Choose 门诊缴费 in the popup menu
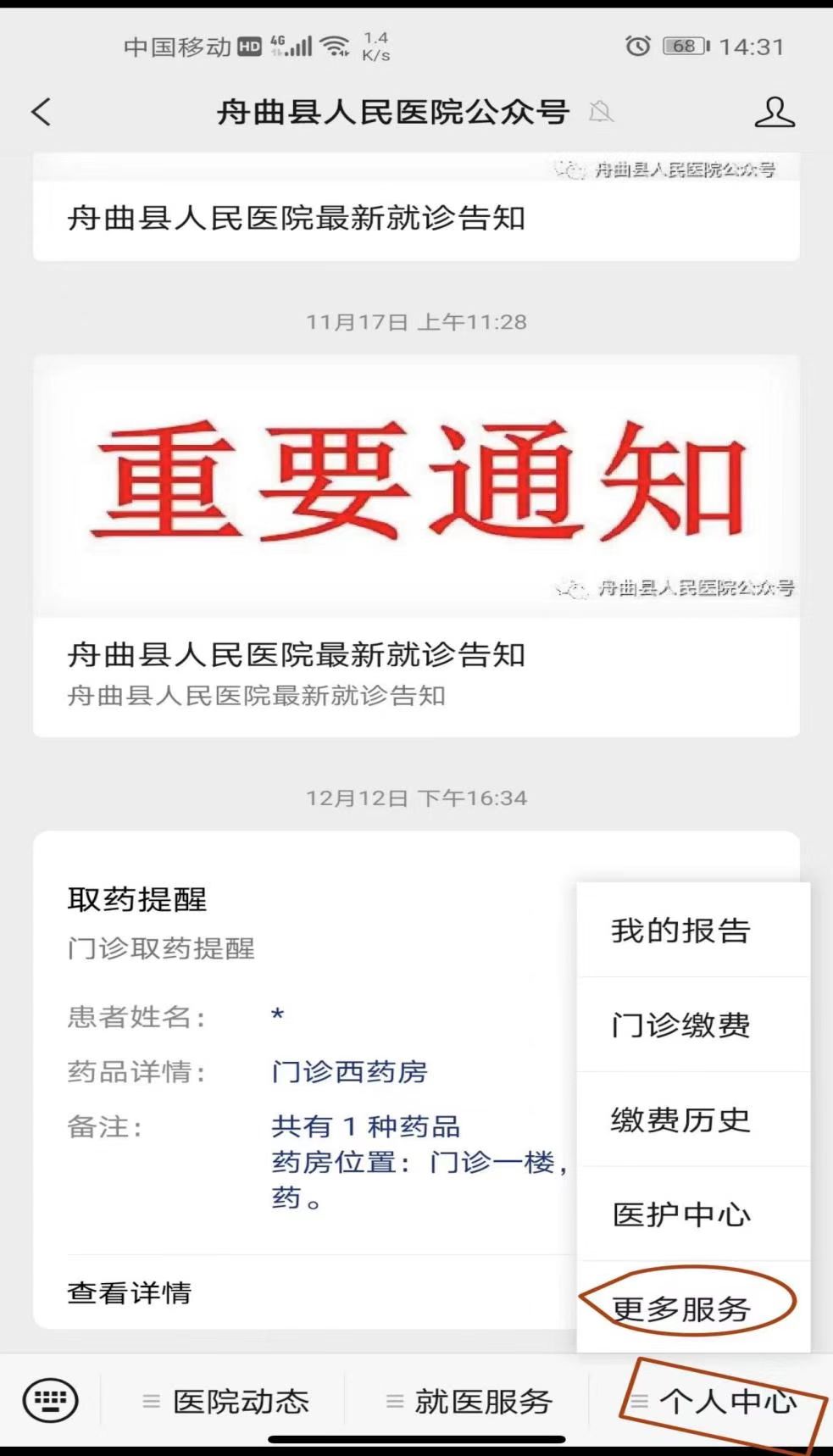Image resolution: width=833 pixels, height=1456 pixels. 680,1025
